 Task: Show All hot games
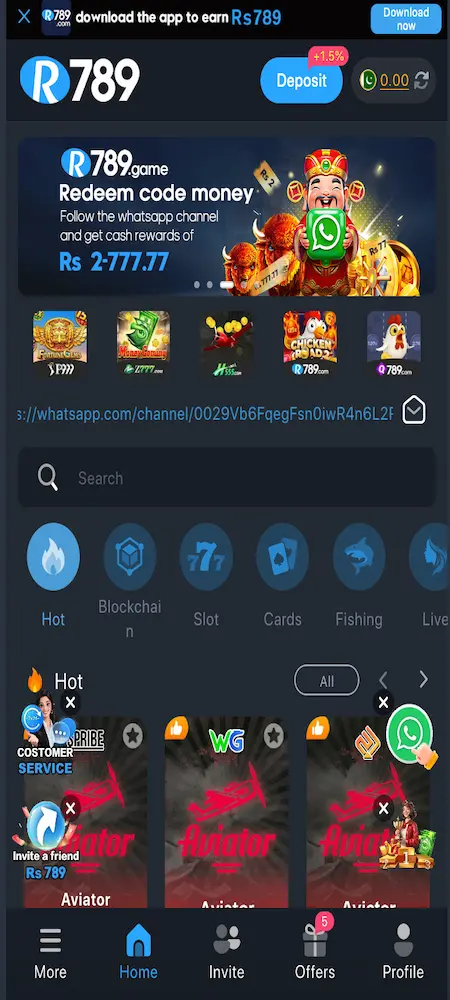(x=326, y=681)
